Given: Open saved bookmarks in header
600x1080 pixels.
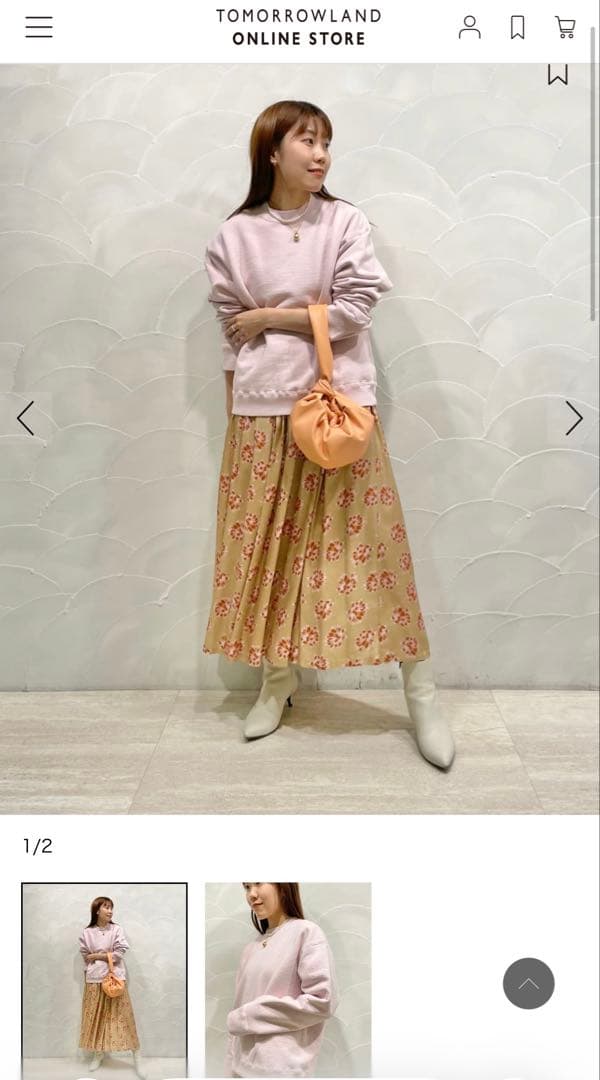Looking at the screenshot, I should pyautogui.click(x=517, y=27).
